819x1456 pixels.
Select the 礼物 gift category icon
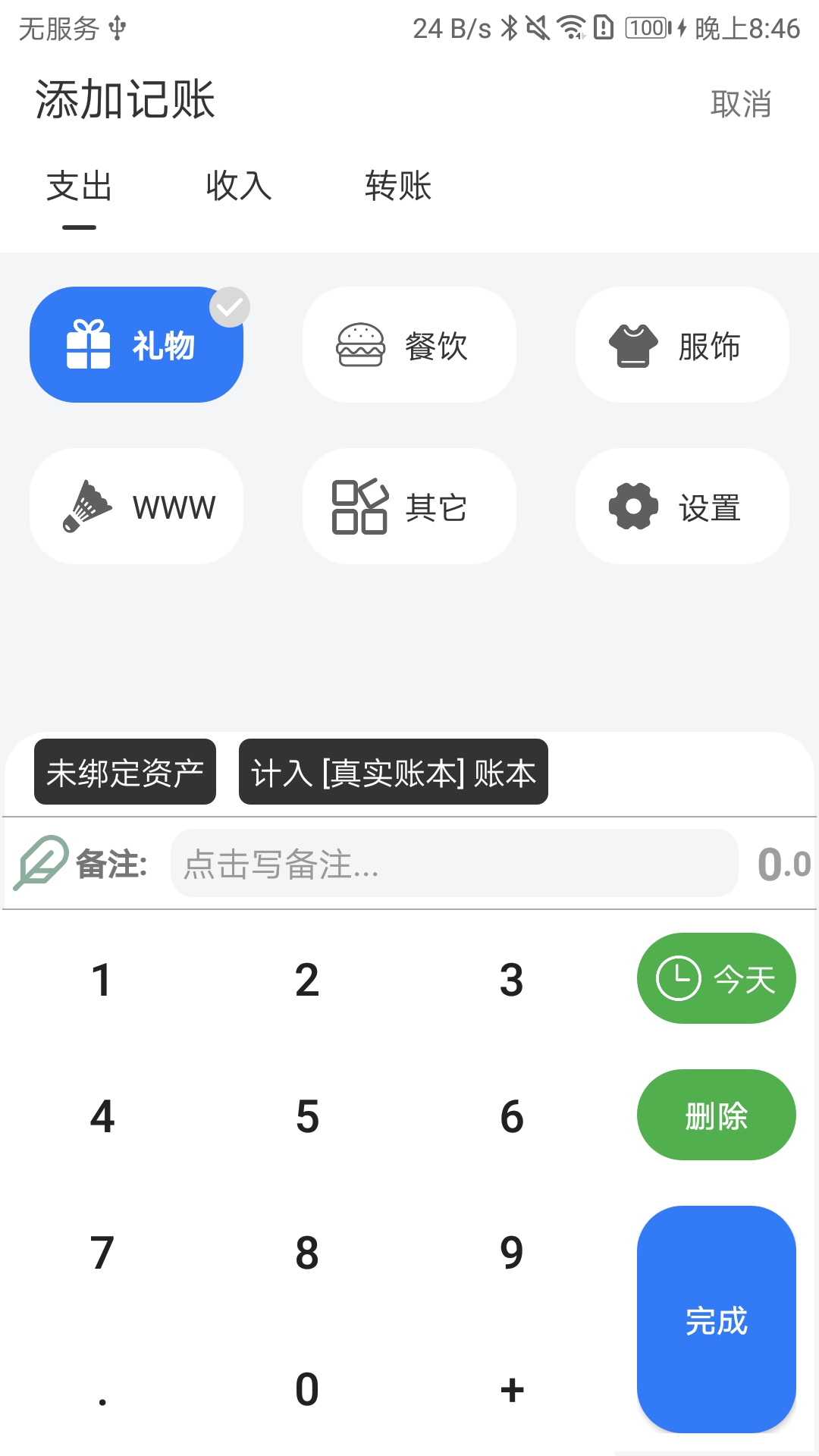tap(88, 344)
